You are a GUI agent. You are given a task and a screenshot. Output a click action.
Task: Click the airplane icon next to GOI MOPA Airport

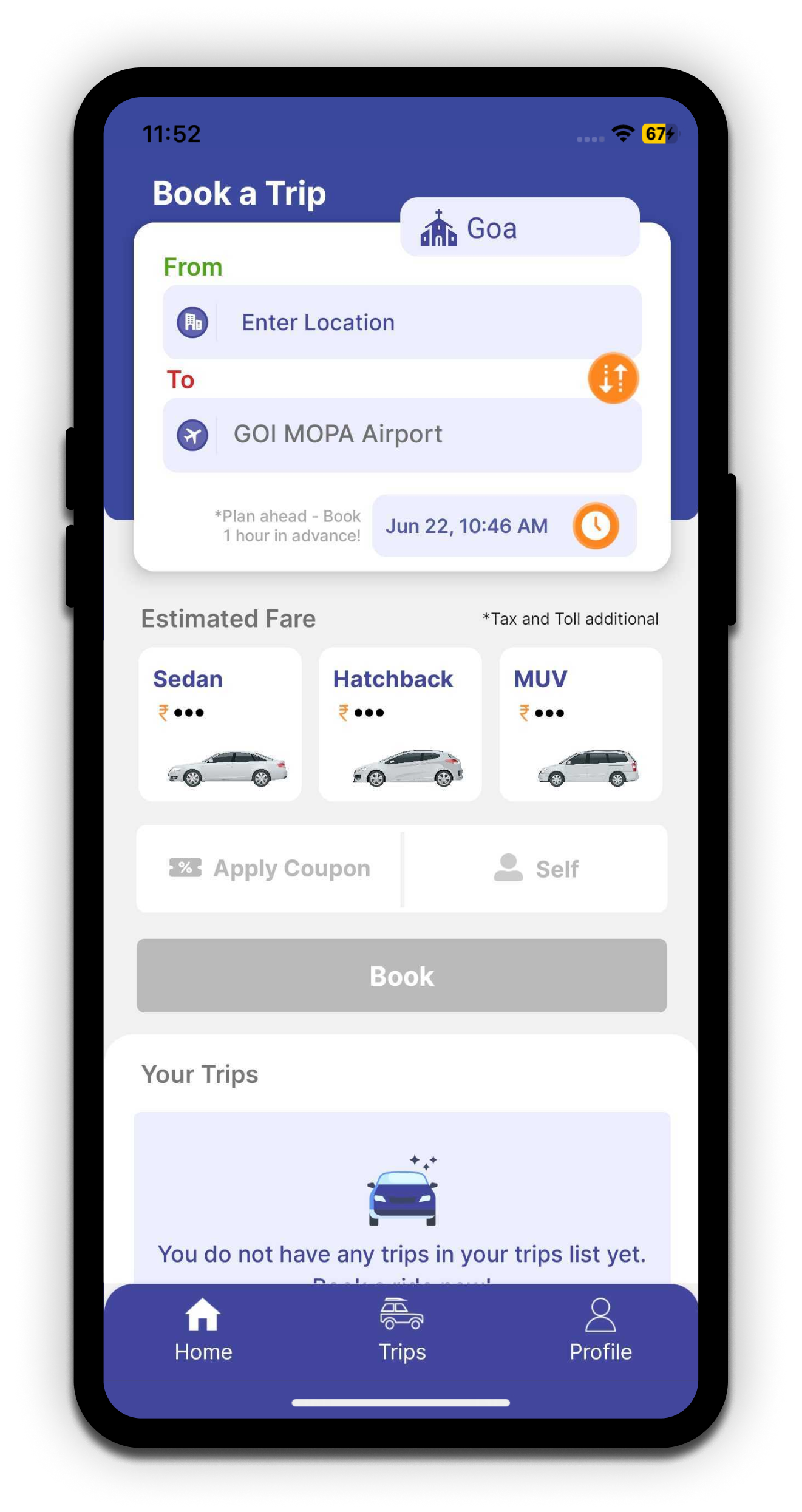pyautogui.click(x=192, y=433)
